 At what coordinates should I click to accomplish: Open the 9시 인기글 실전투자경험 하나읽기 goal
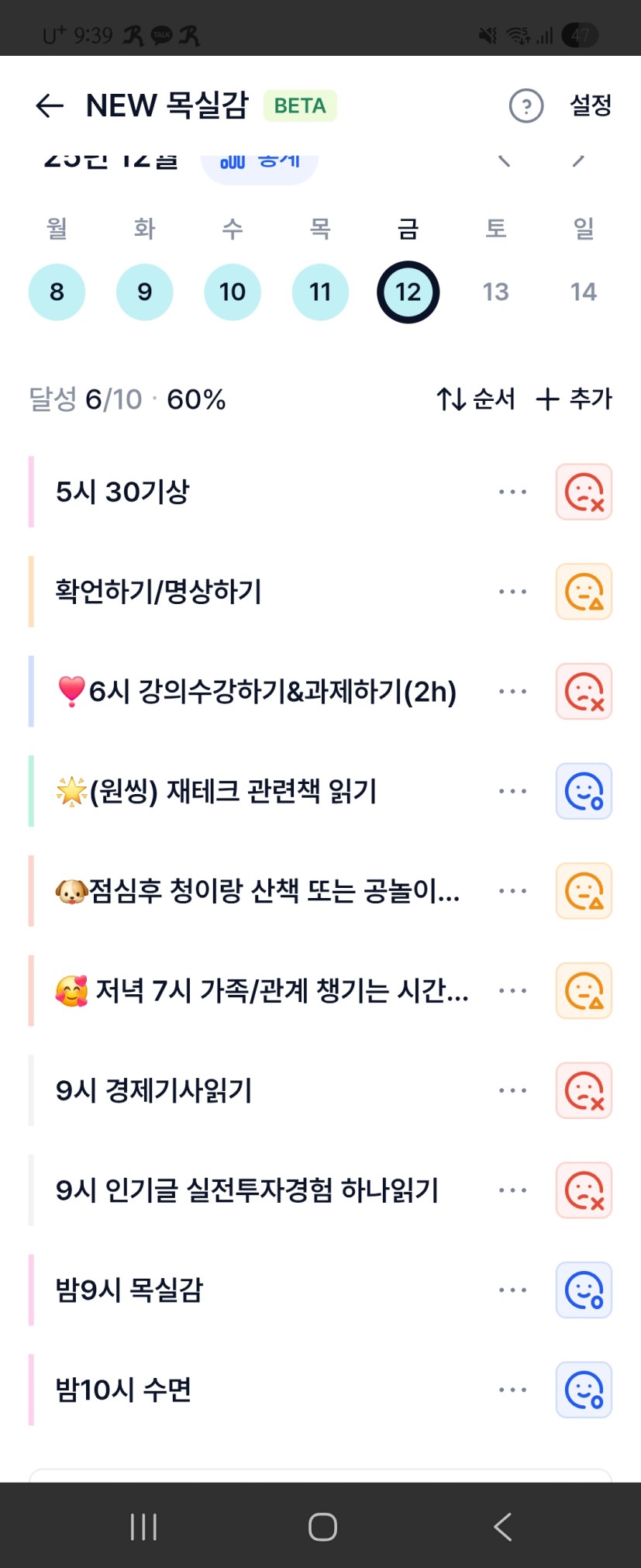[x=246, y=1190]
